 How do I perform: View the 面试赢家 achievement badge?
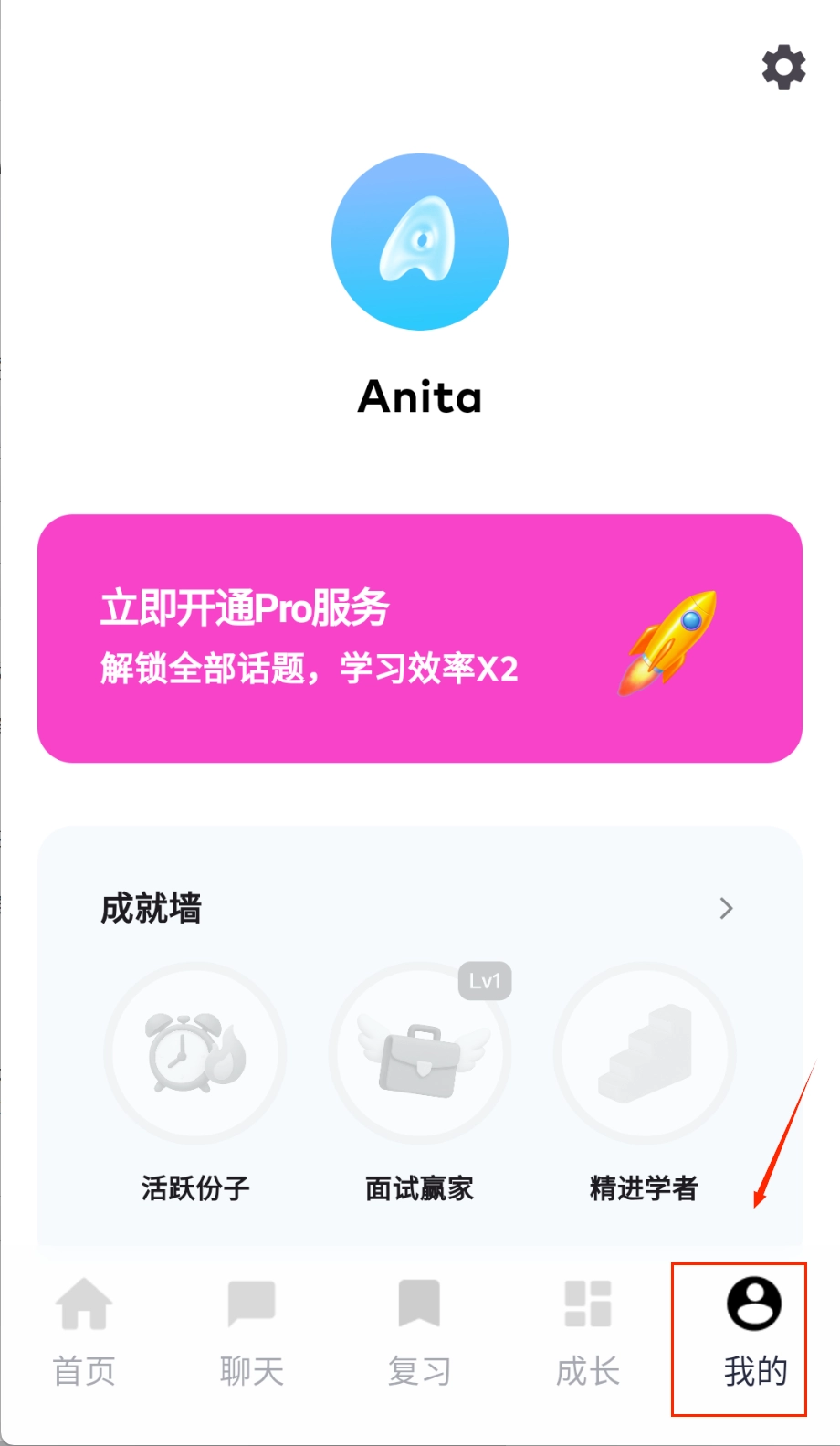click(420, 1053)
